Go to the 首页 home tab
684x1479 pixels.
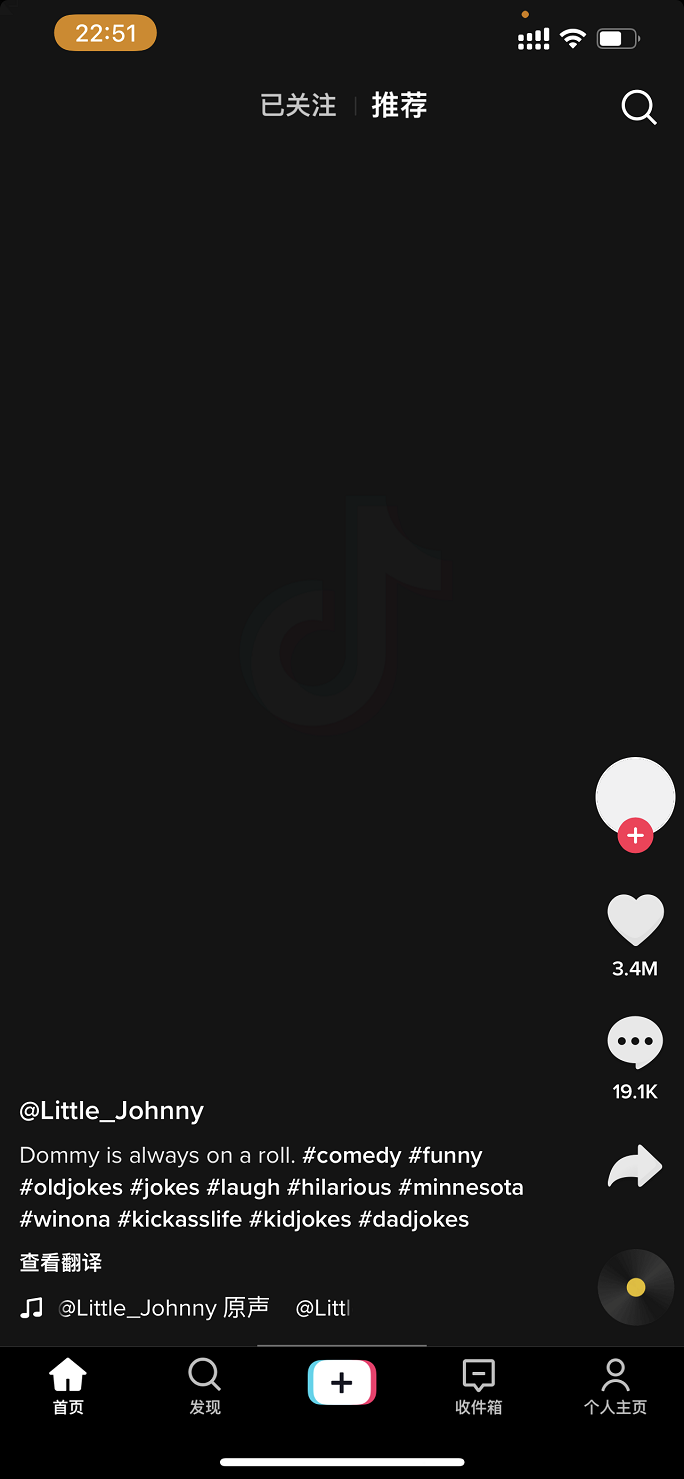pos(68,1386)
